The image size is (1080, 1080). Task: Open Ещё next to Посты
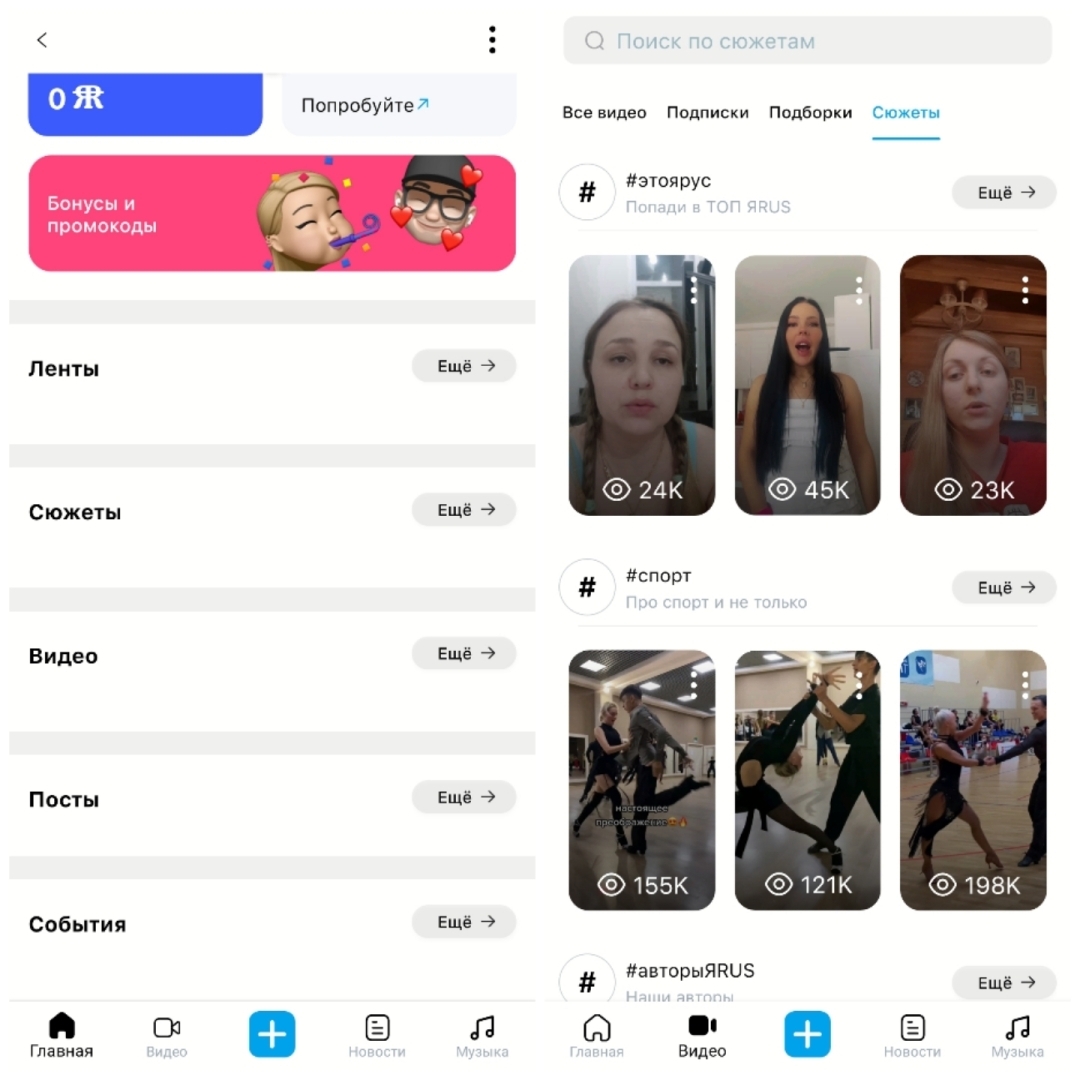[464, 798]
